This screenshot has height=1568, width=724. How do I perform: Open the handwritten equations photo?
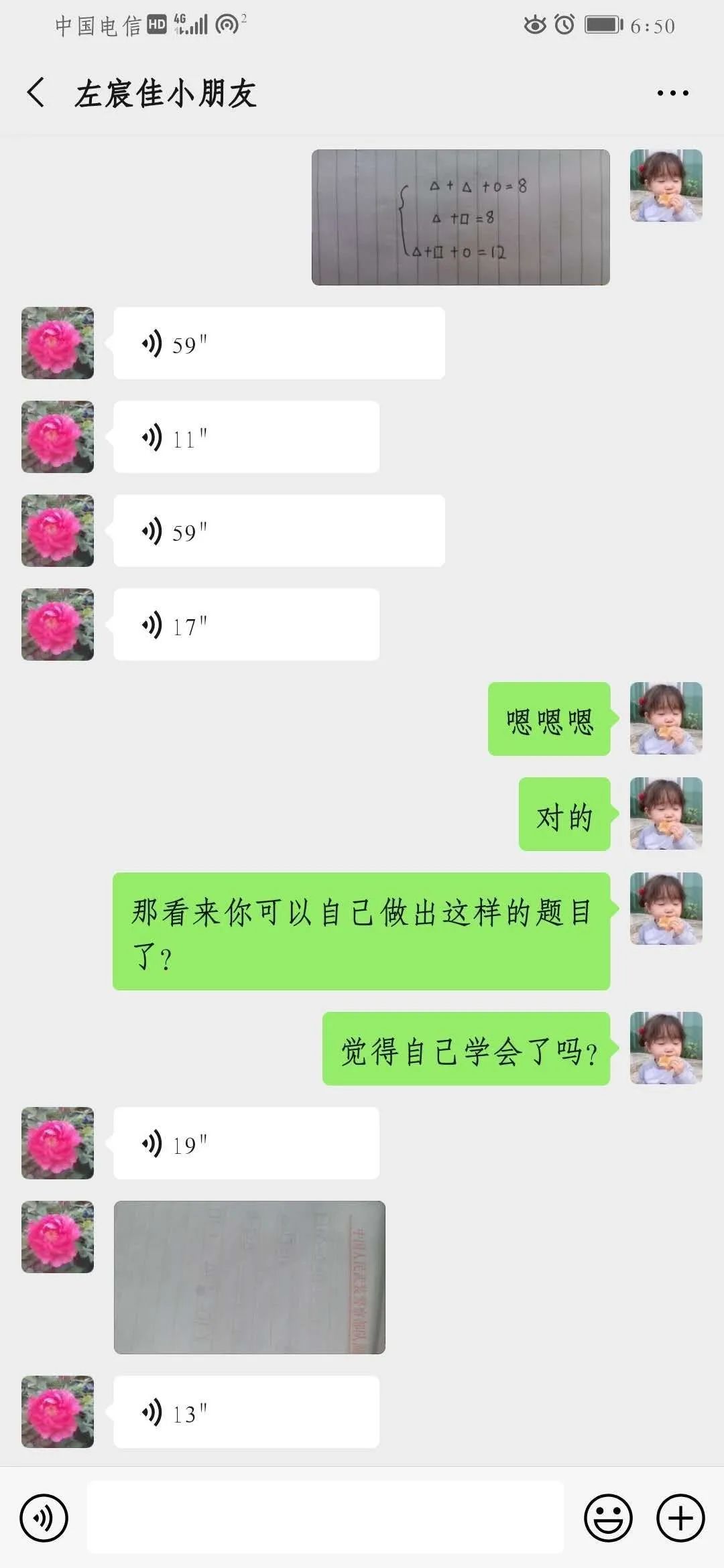click(461, 217)
